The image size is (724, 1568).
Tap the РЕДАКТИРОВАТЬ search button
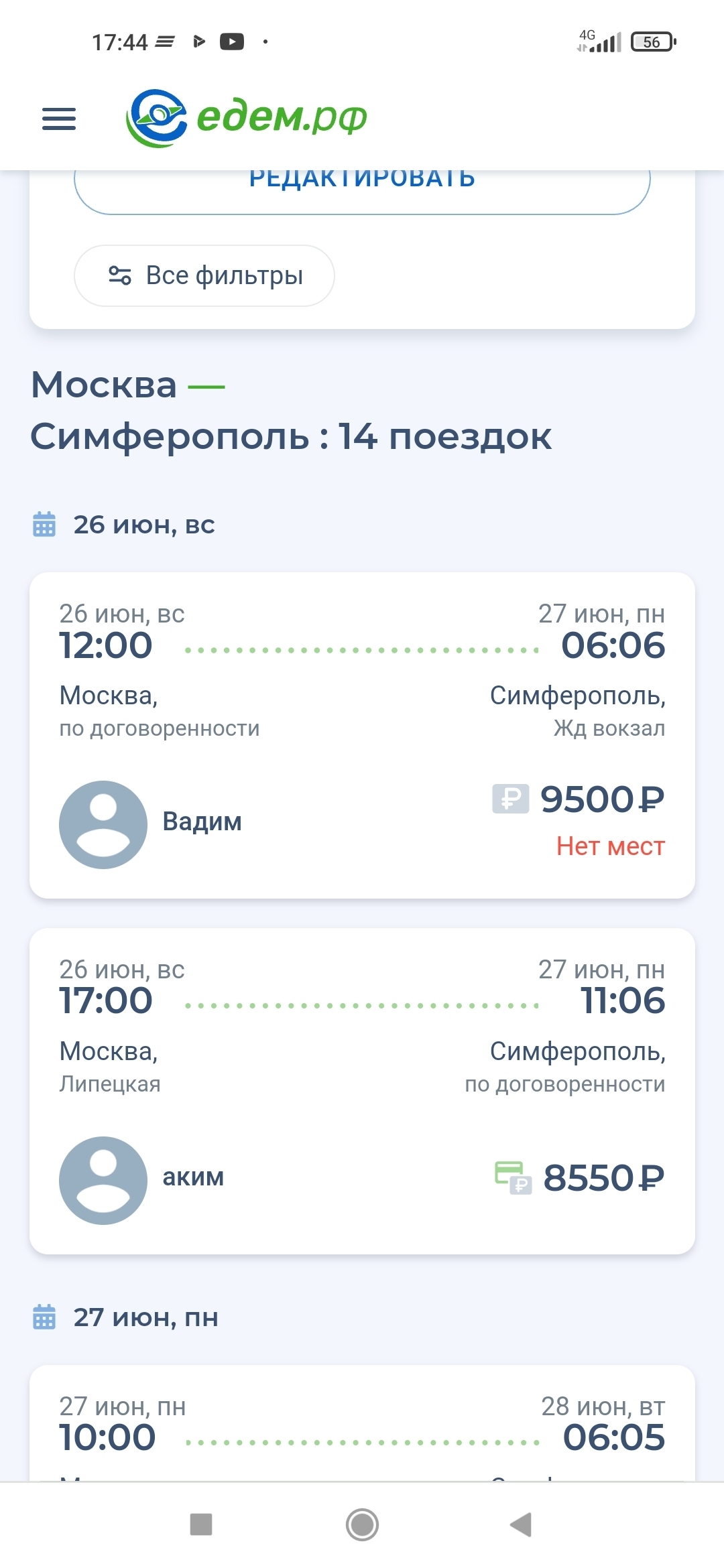click(x=362, y=191)
